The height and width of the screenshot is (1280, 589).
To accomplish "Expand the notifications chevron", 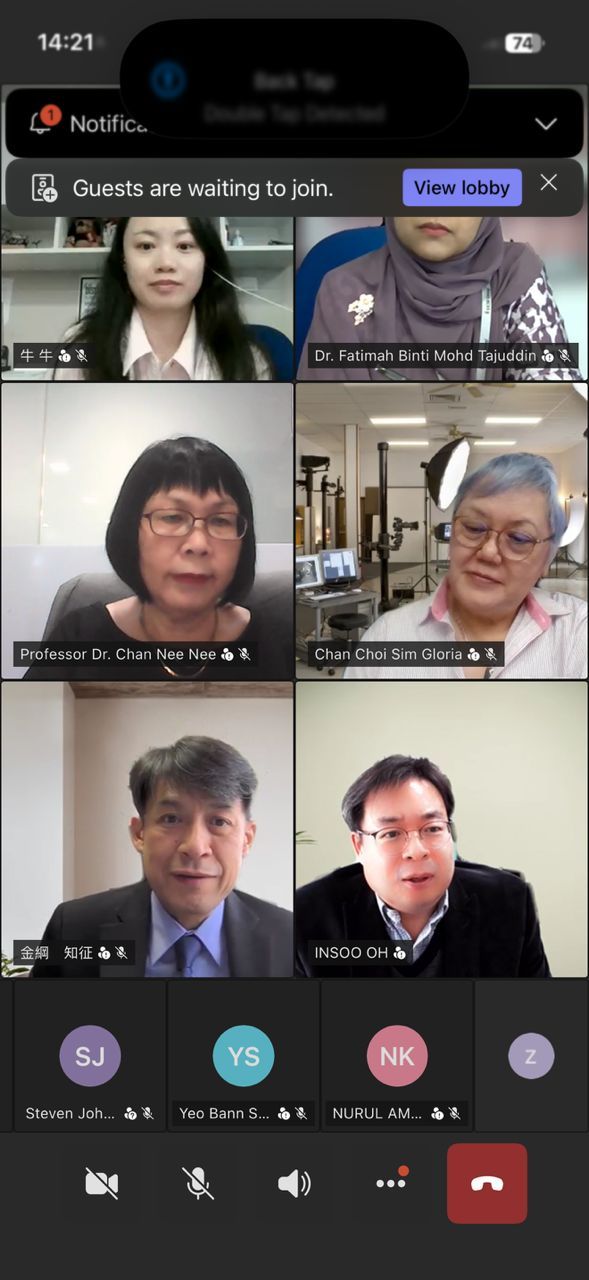I will coord(545,124).
